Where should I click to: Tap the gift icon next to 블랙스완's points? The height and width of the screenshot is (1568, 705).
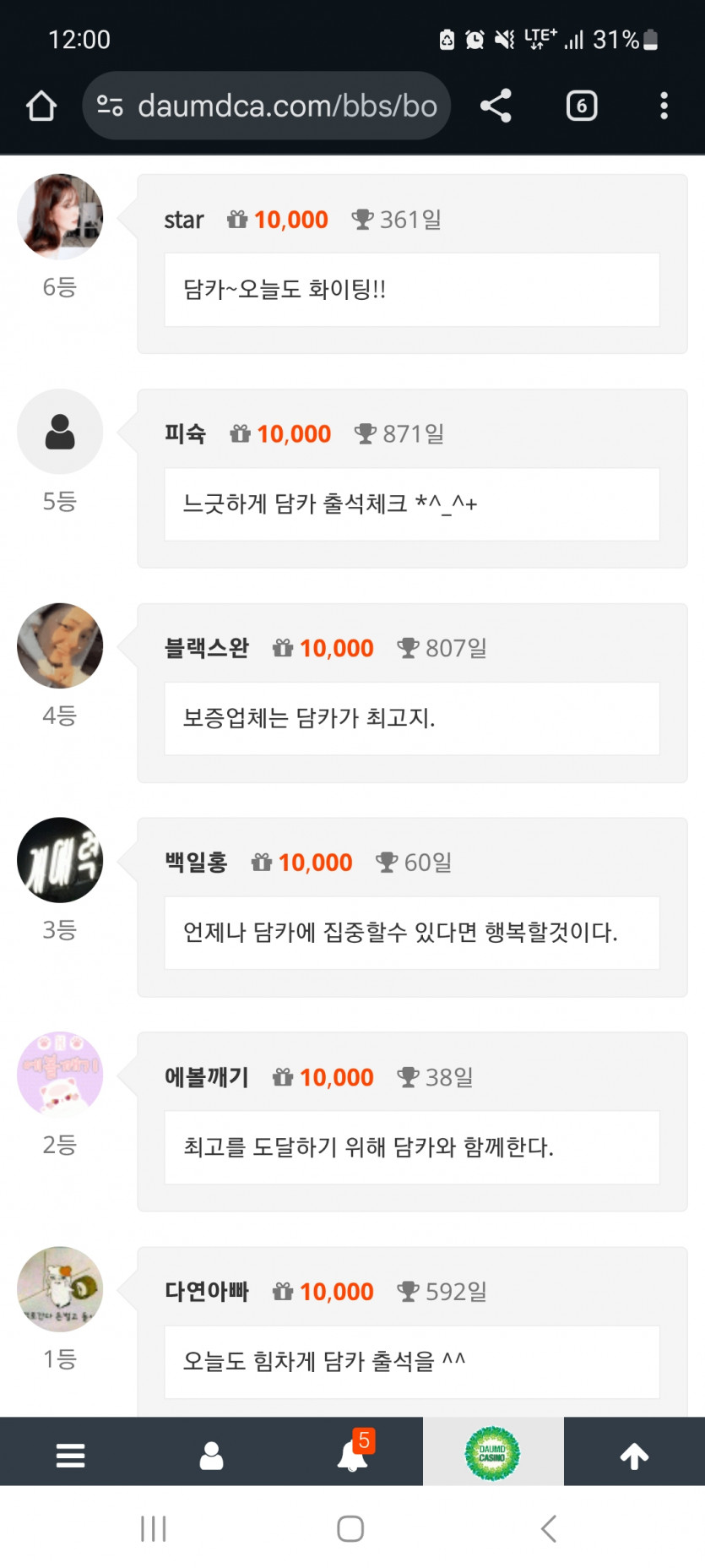(x=280, y=648)
